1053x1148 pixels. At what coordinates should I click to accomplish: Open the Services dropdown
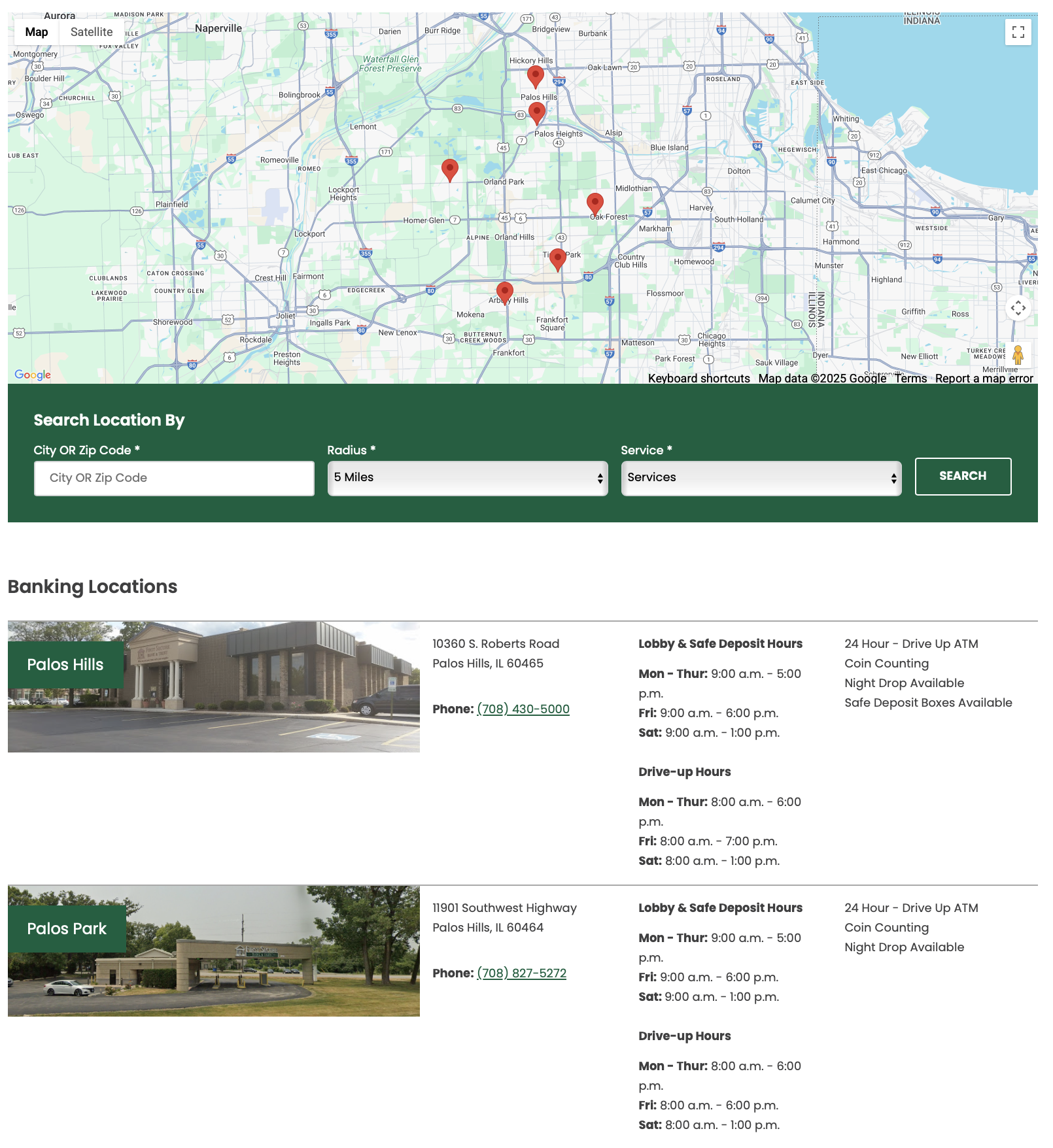tap(761, 478)
